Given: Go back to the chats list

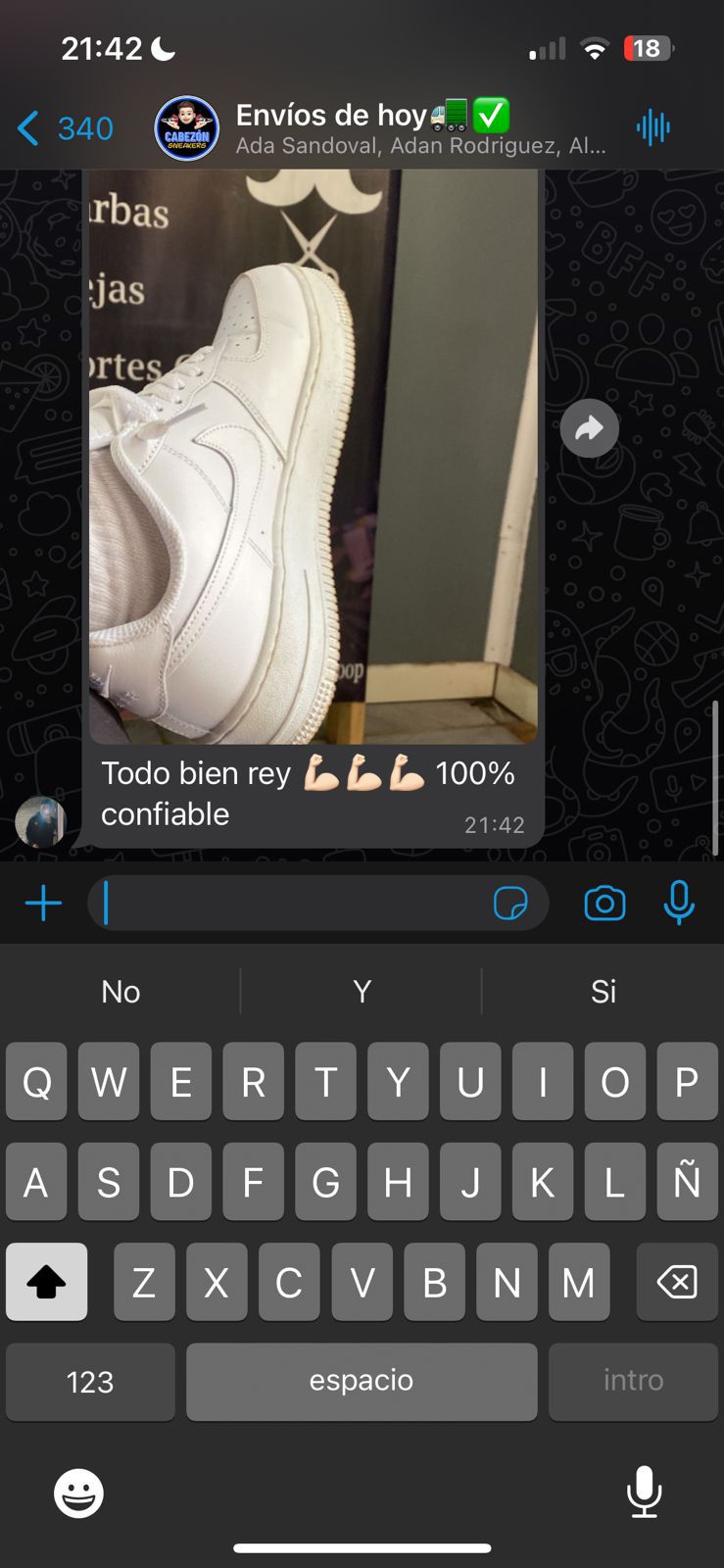Looking at the screenshot, I should [x=64, y=128].
